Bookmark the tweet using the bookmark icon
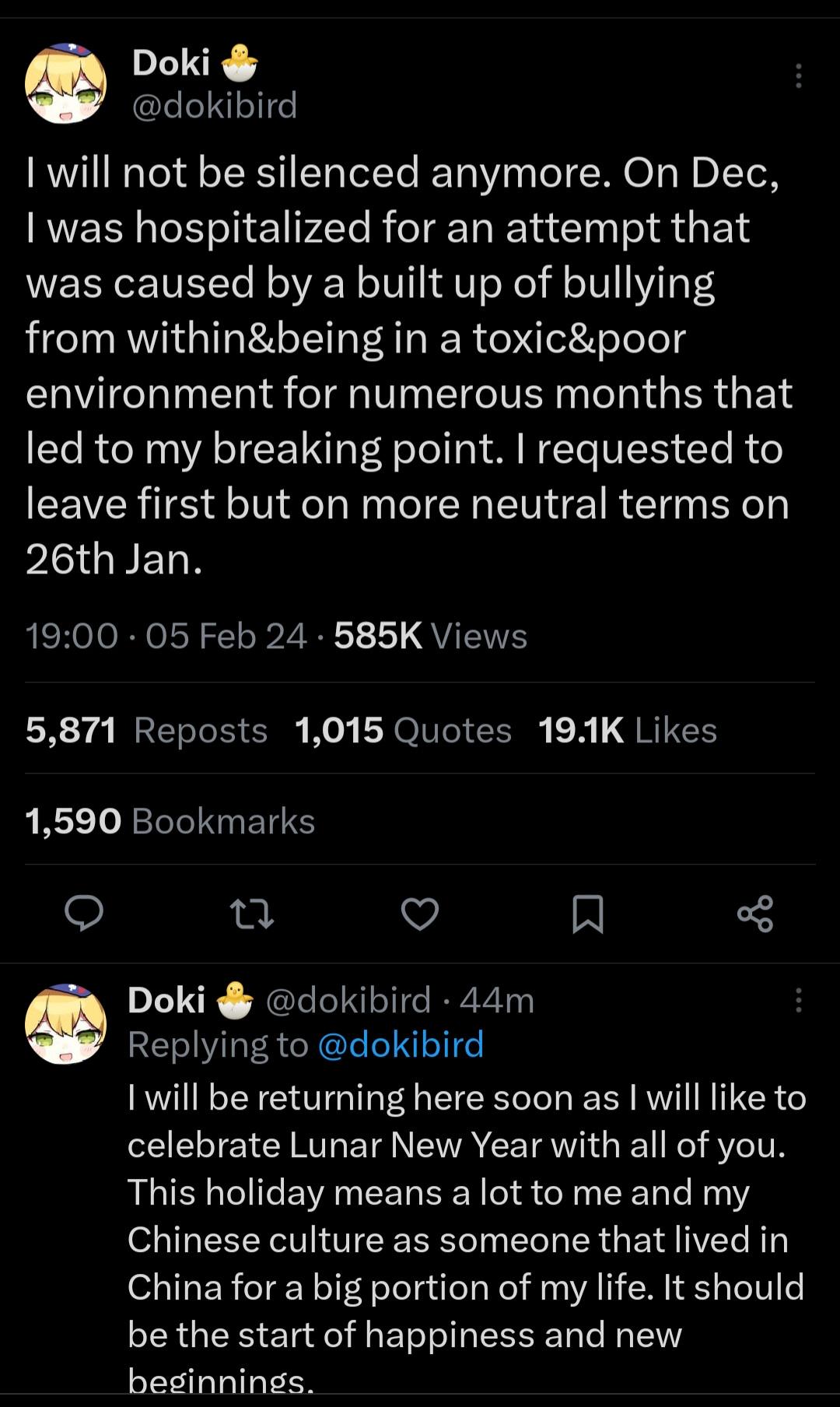The height and width of the screenshot is (1407, 840). click(588, 915)
